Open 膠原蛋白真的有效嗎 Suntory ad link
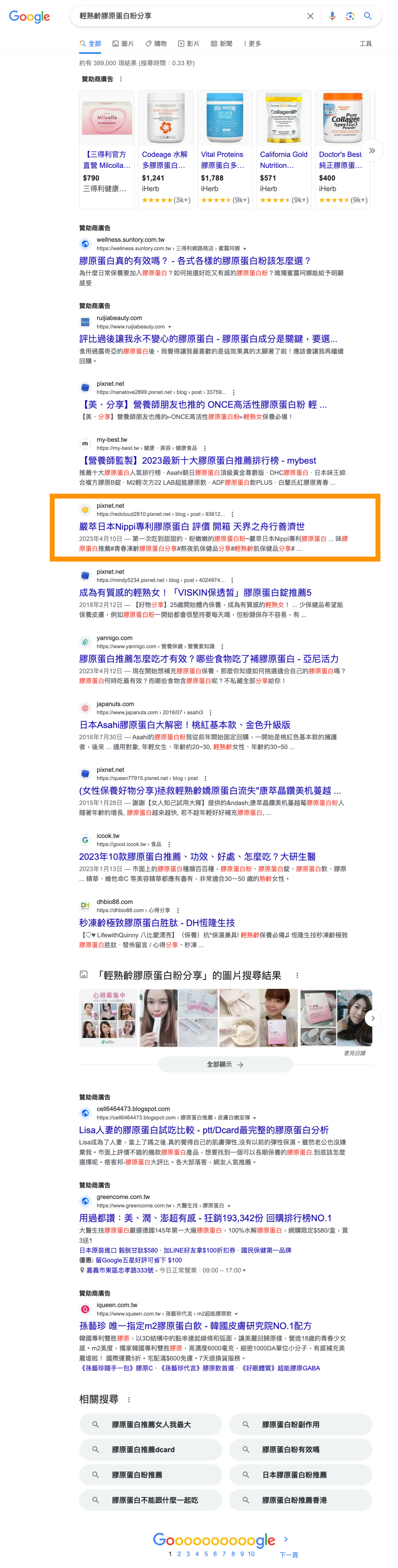Viewport: 398px width, 1568px height. pos(195,261)
